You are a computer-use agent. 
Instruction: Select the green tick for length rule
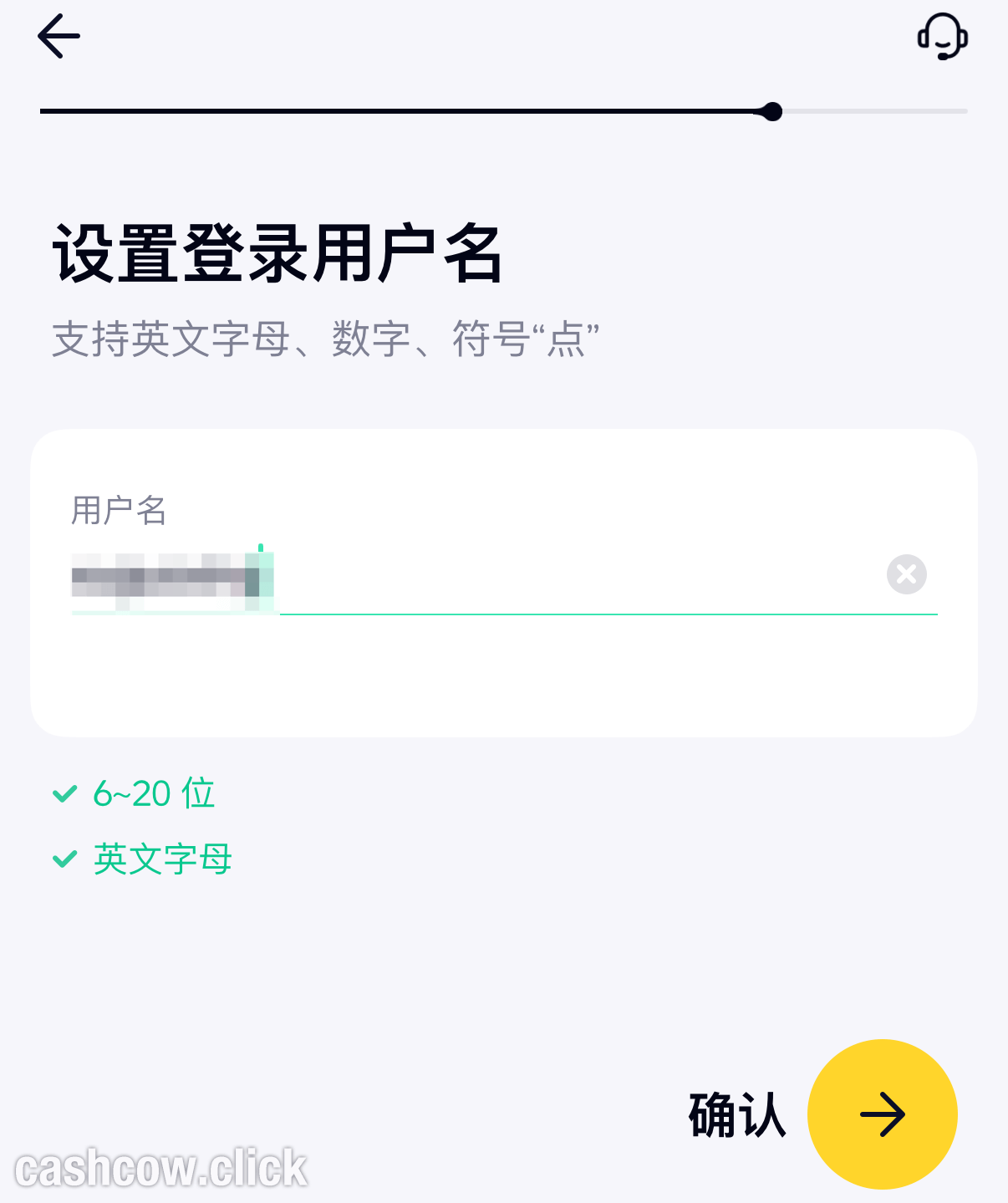click(x=64, y=793)
